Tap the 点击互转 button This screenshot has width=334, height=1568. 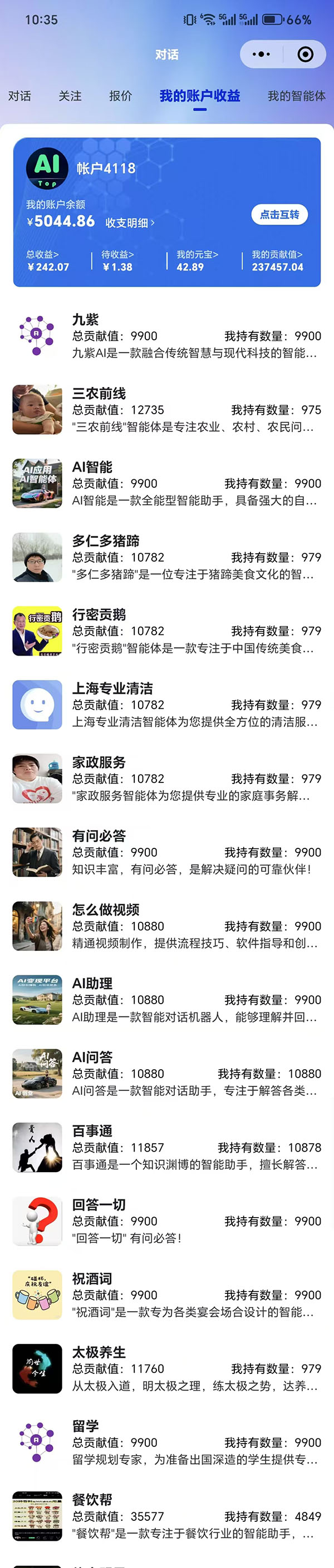[x=279, y=214]
